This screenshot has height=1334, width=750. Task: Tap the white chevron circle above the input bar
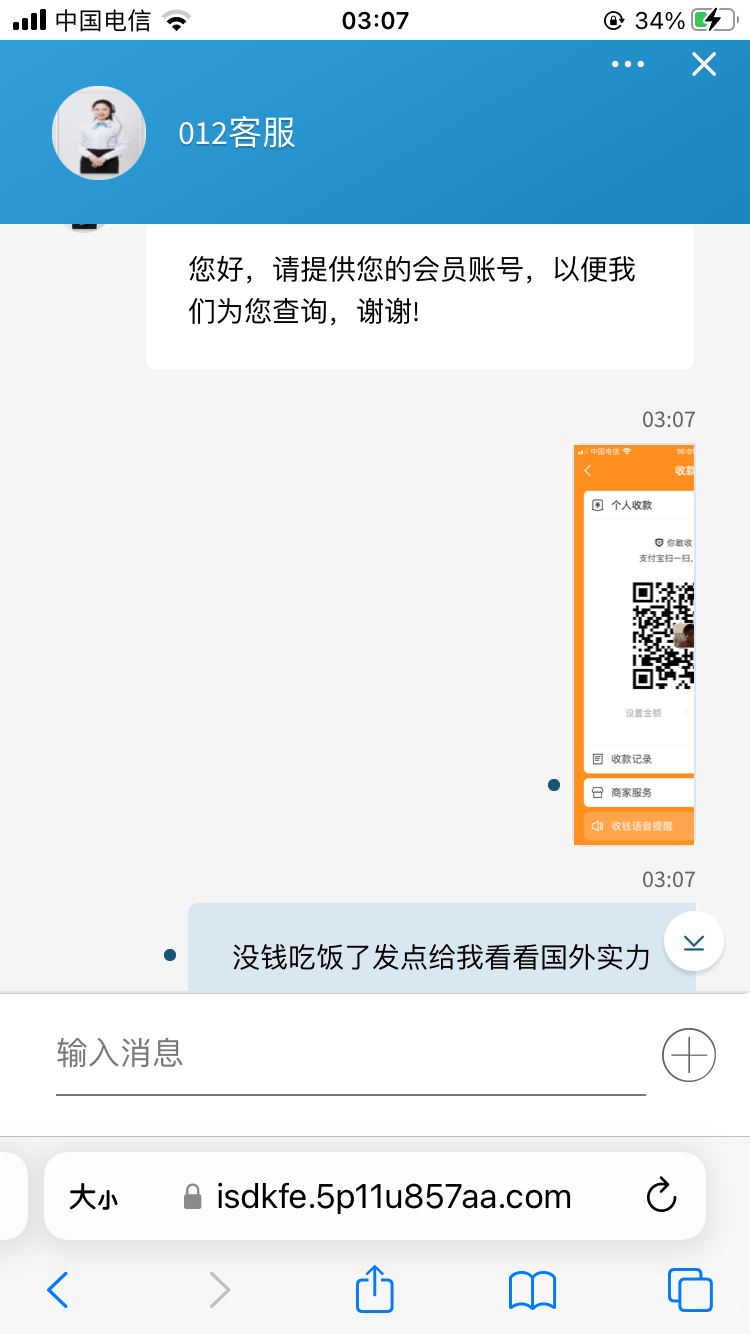(x=693, y=941)
